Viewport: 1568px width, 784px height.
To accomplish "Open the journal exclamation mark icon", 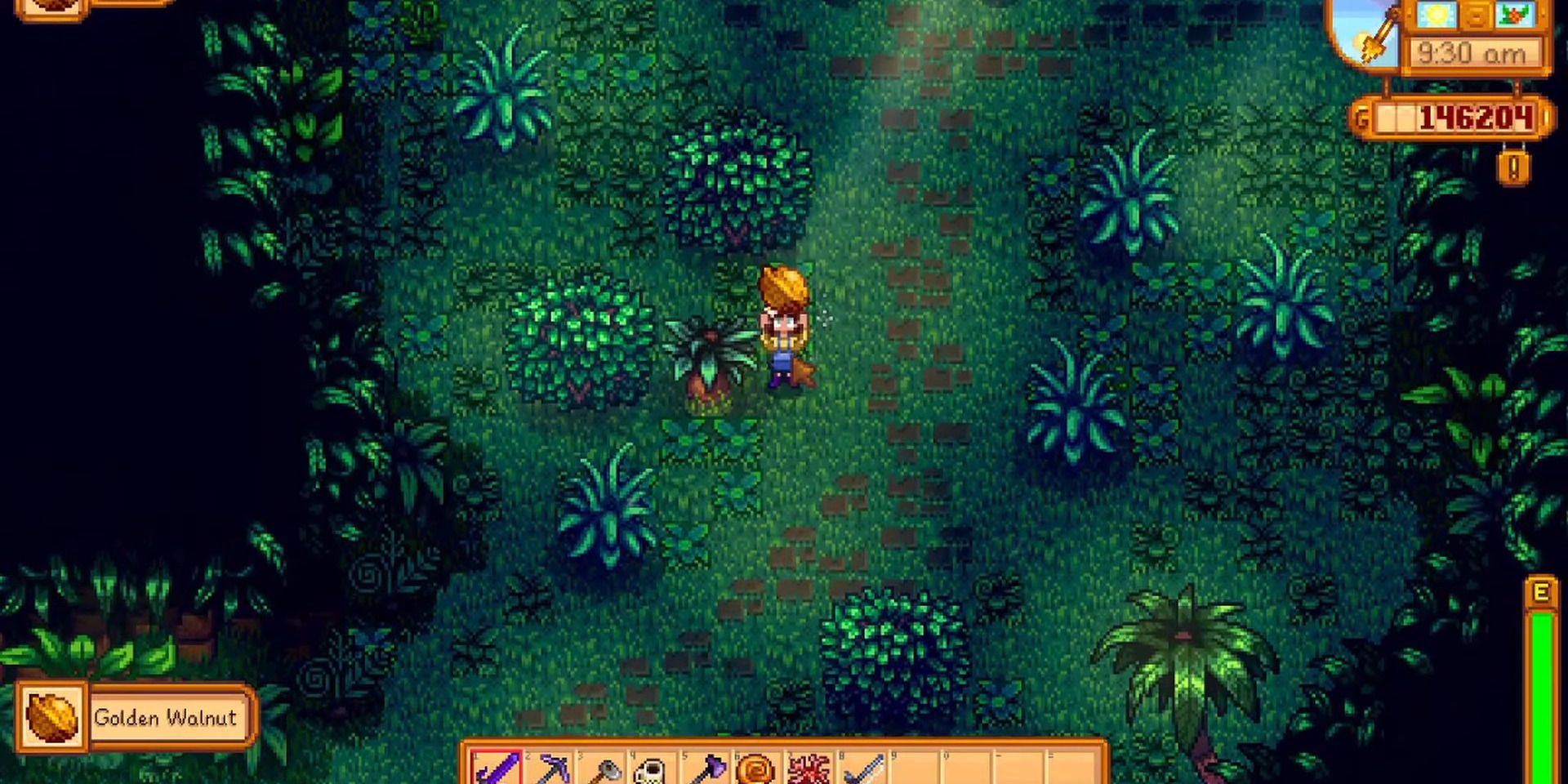I will click(x=1513, y=168).
